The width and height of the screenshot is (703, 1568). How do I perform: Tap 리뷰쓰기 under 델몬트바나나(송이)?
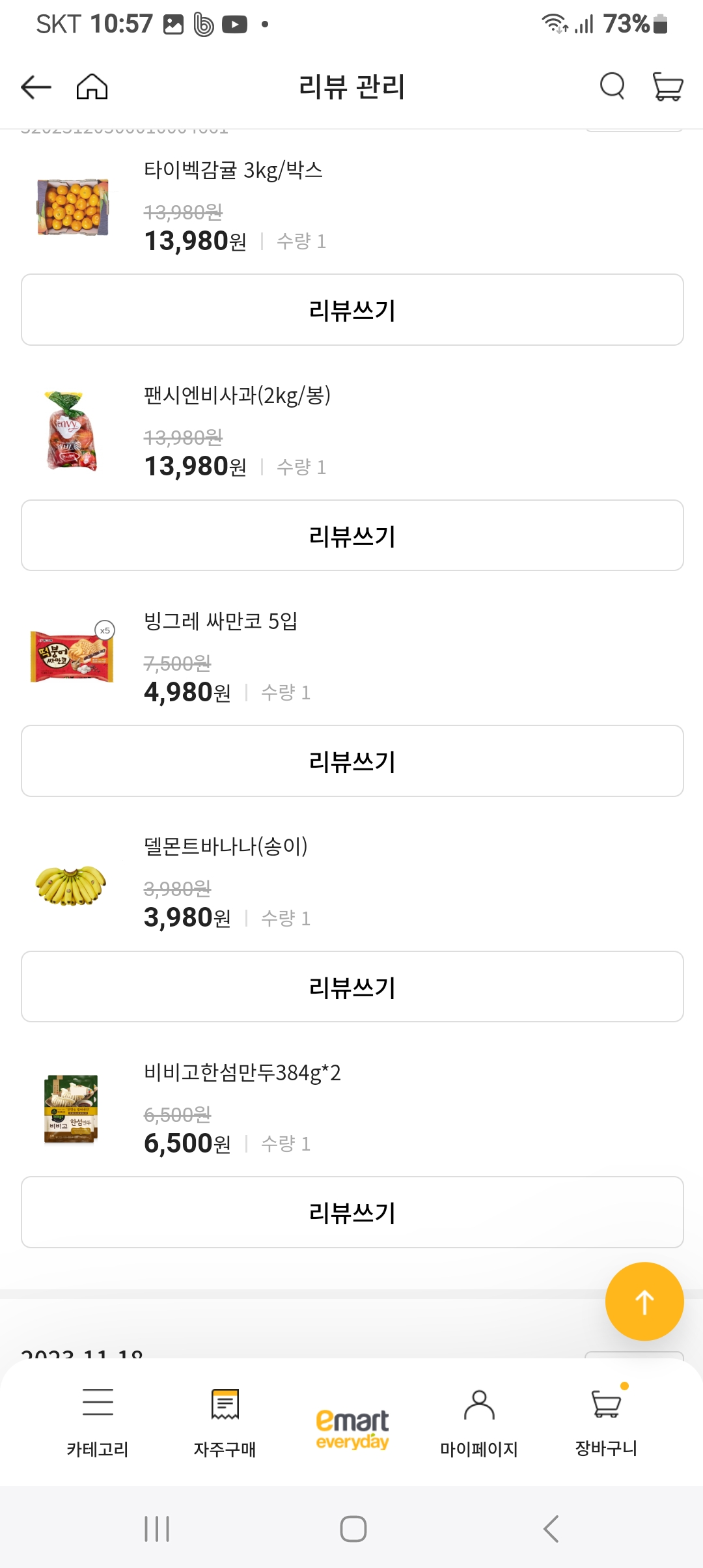tap(351, 986)
